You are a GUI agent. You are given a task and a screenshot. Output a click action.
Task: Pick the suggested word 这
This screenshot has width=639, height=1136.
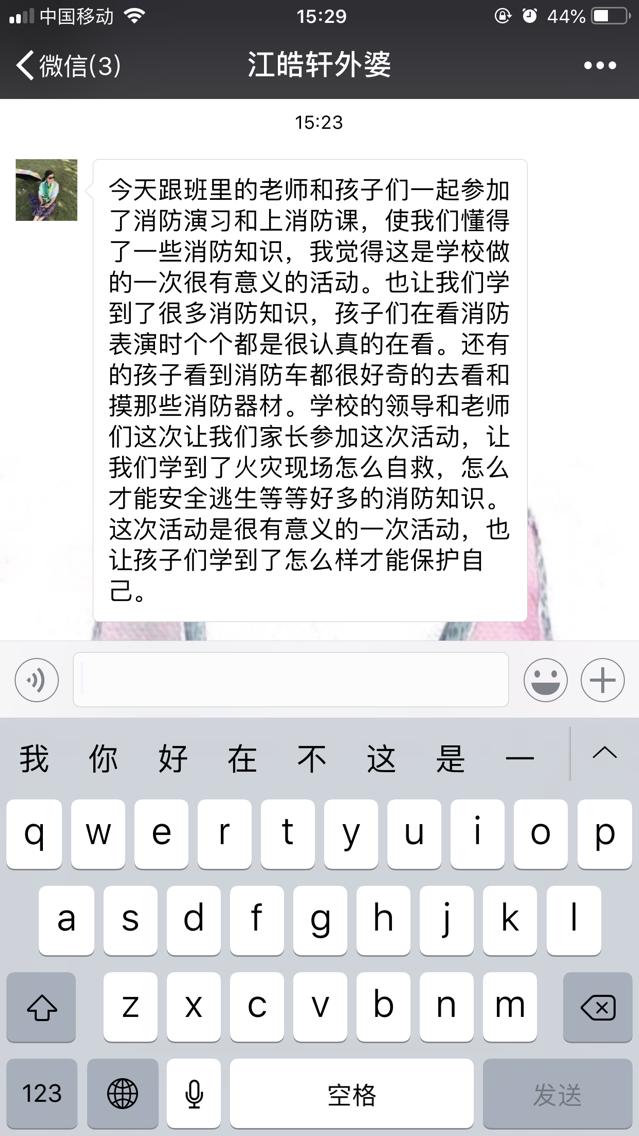pyautogui.click(x=381, y=759)
